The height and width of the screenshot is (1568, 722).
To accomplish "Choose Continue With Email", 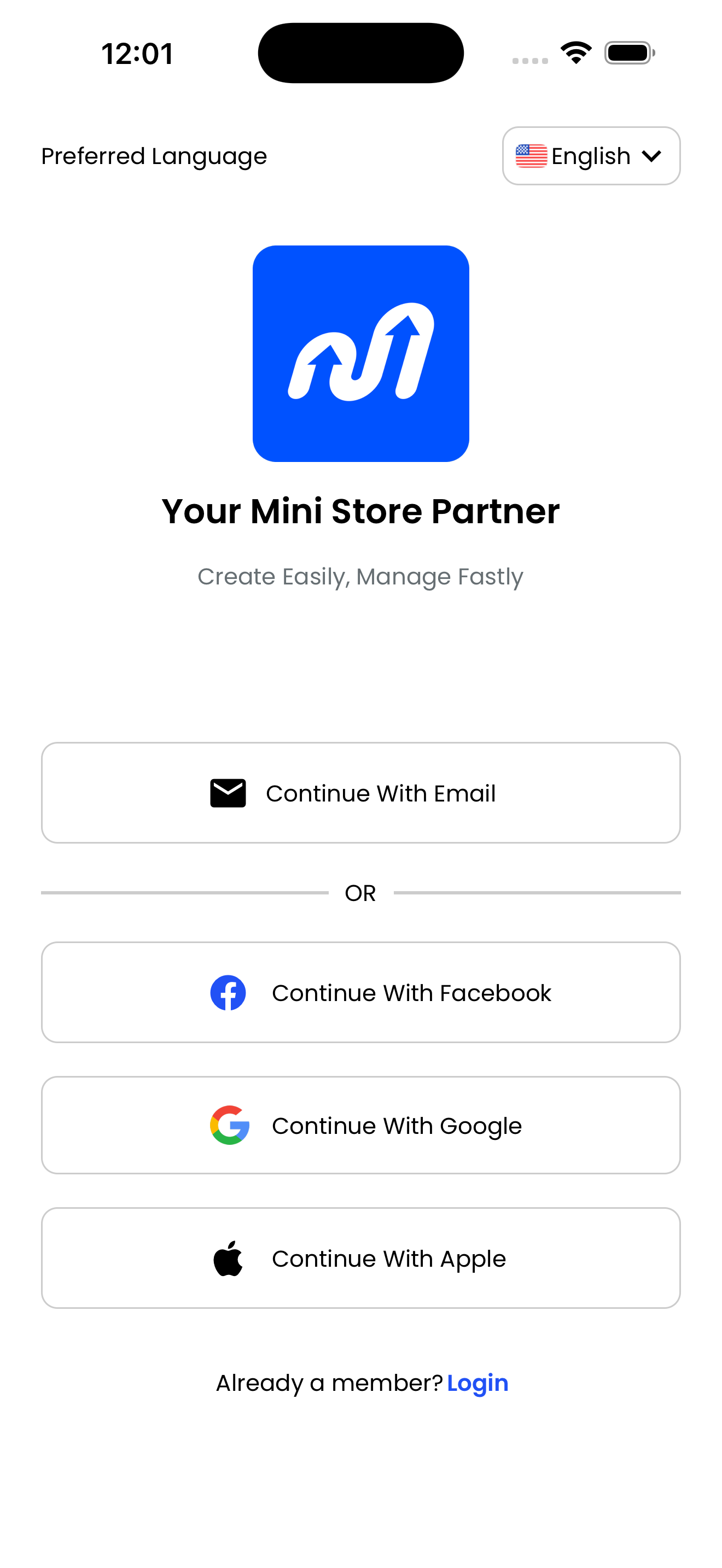I will click(x=360, y=793).
